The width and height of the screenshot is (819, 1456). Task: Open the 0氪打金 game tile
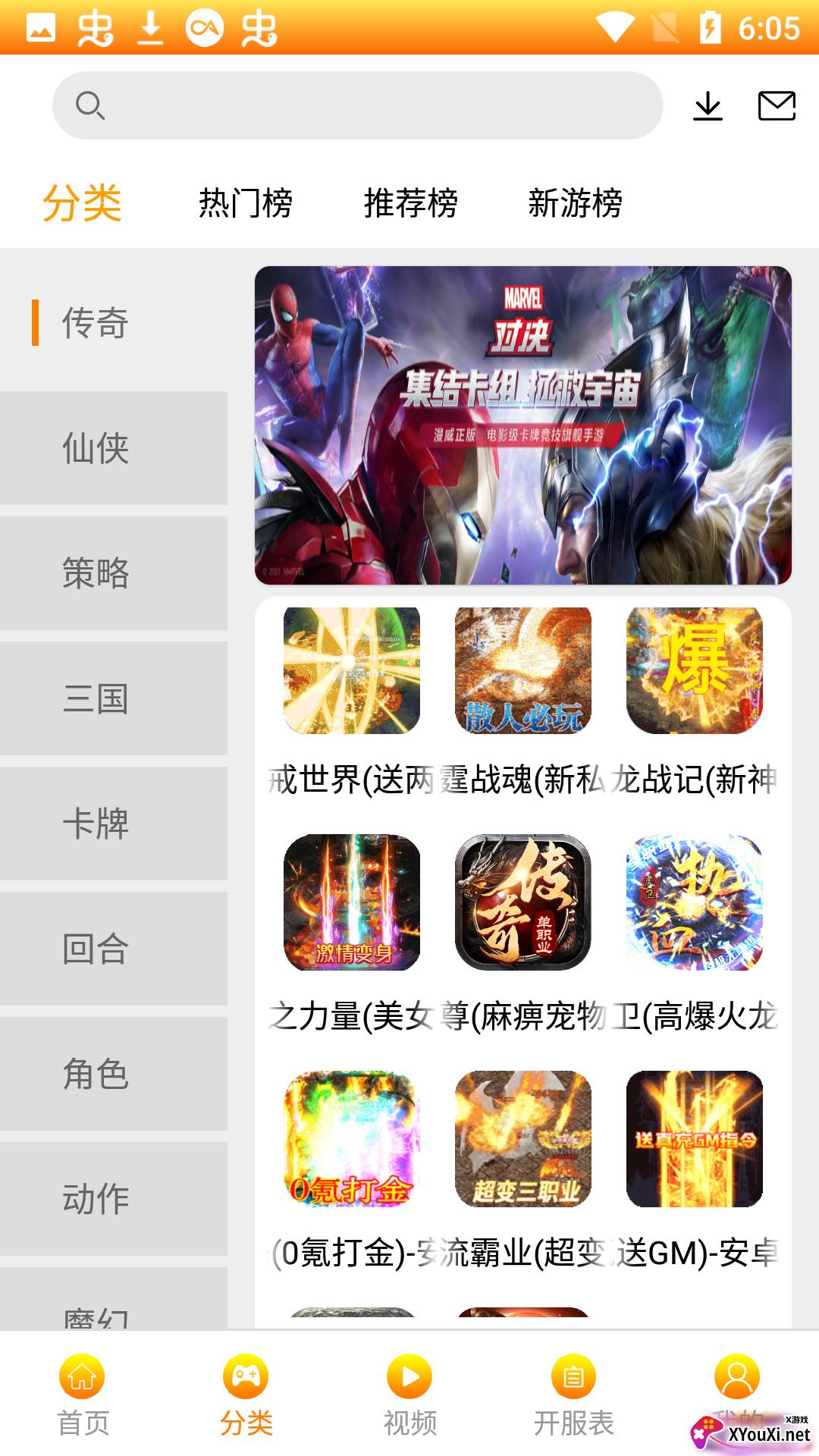click(x=351, y=1139)
